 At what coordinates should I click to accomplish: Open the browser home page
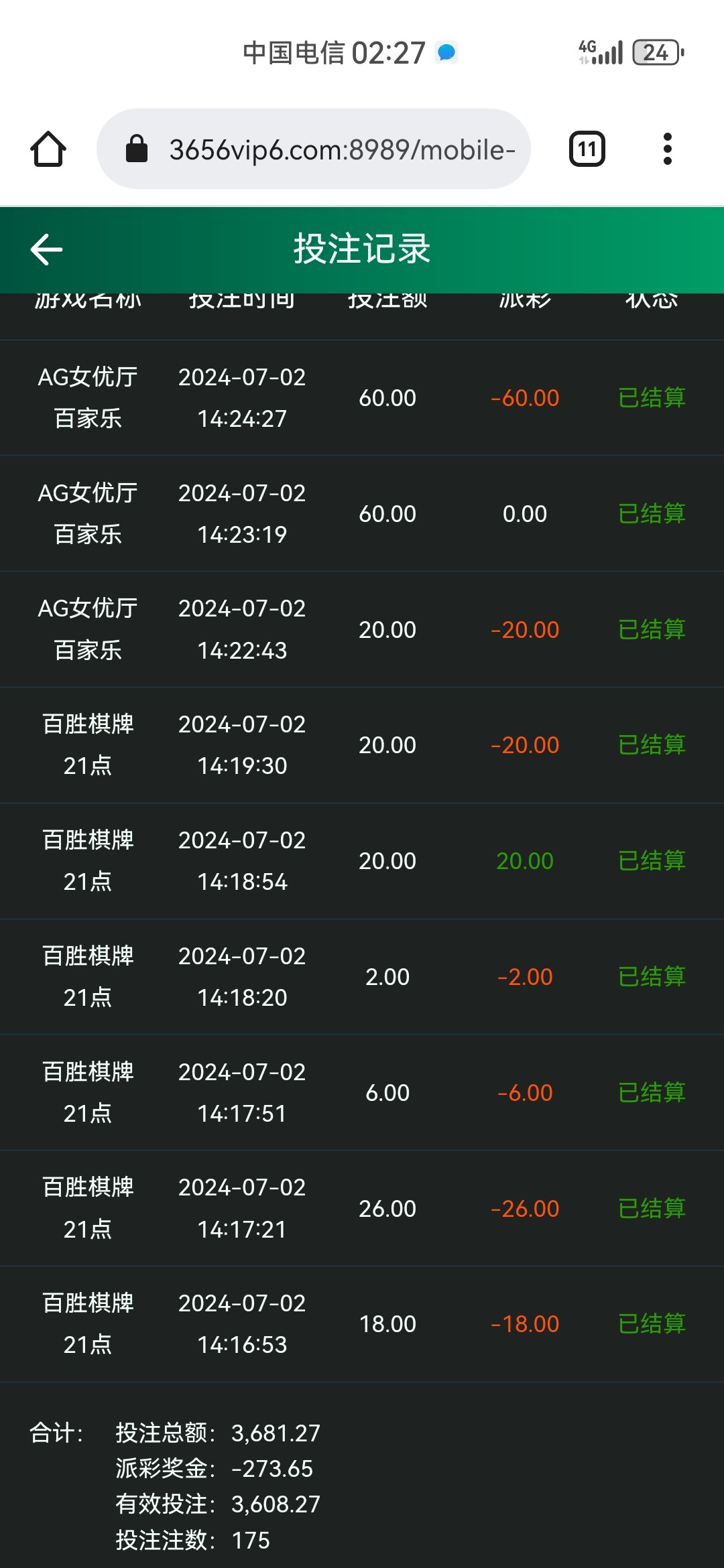pyautogui.click(x=48, y=149)
